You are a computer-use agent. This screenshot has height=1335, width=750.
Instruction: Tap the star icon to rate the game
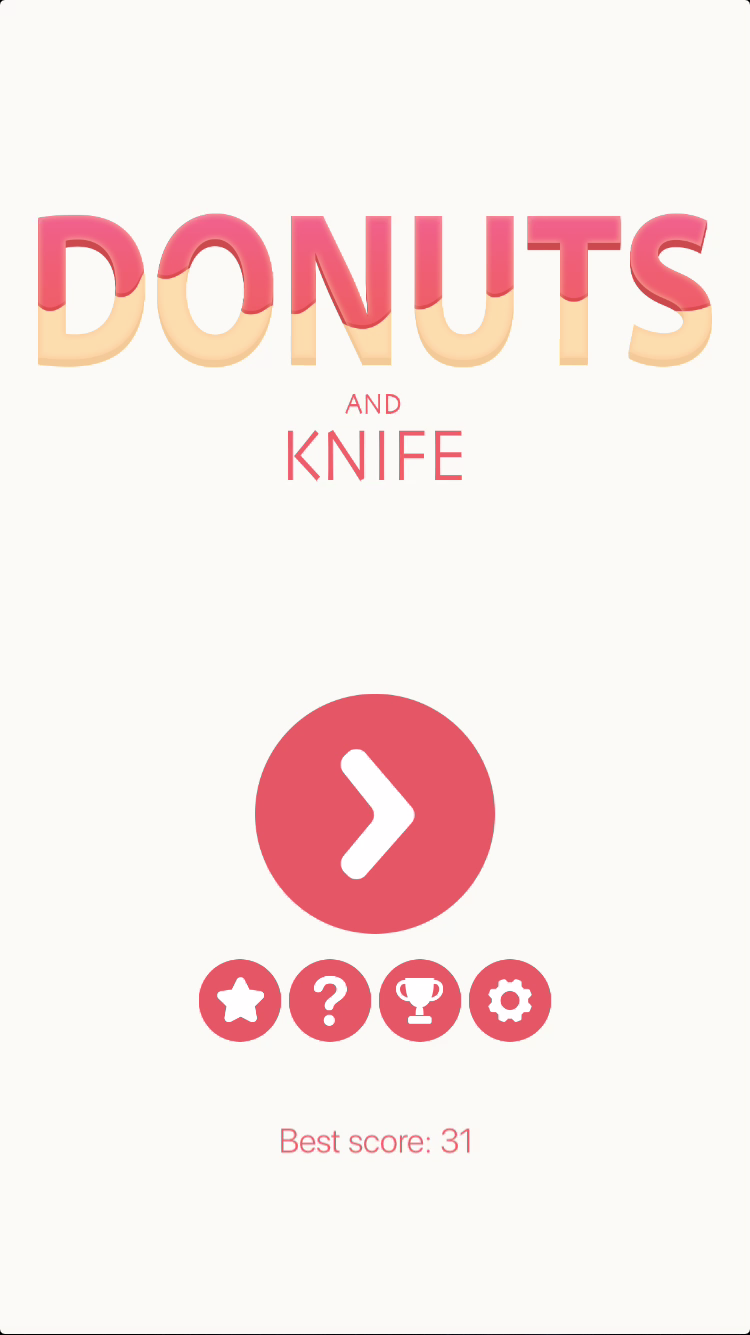pos(240,1000)
